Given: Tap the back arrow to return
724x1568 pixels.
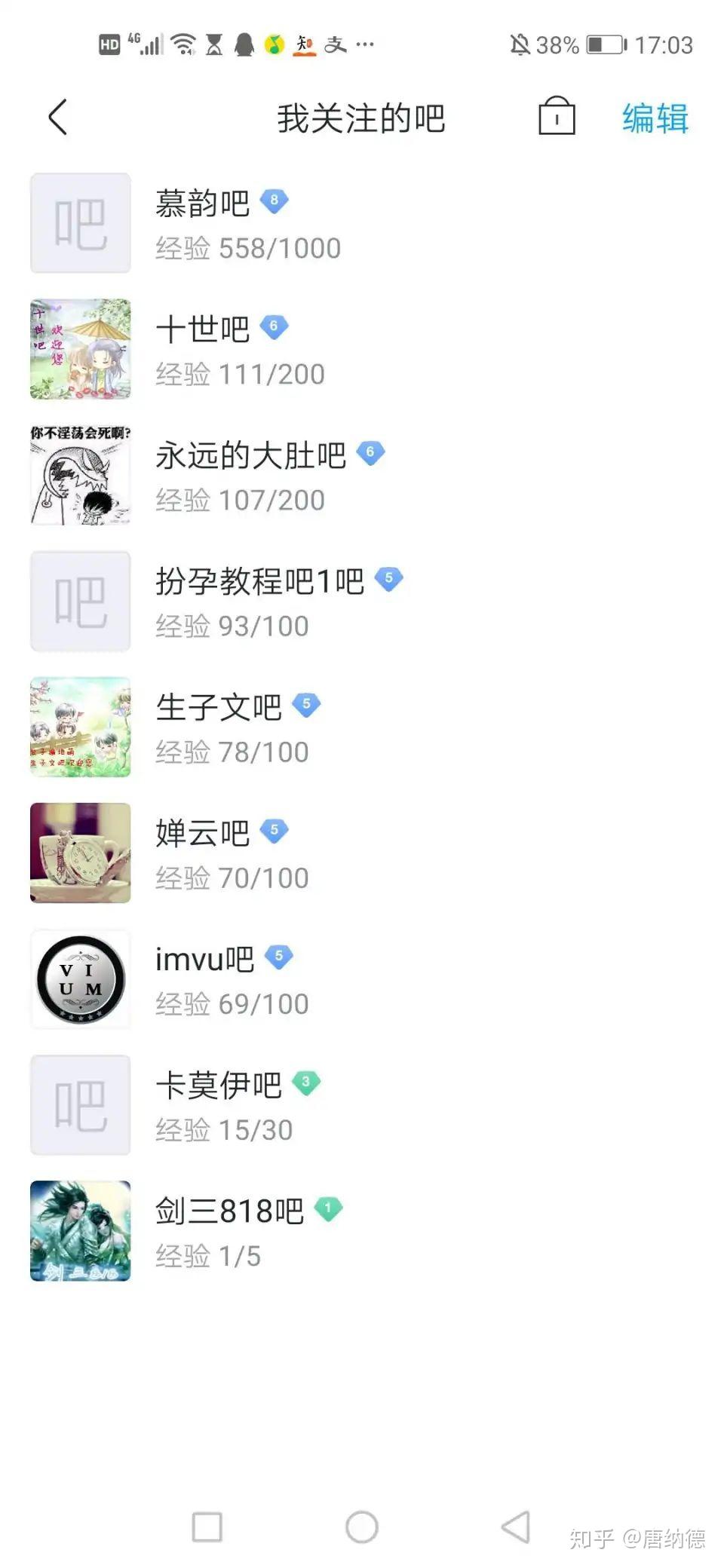Looking at the screenshot, I should (x=57, y=118).
